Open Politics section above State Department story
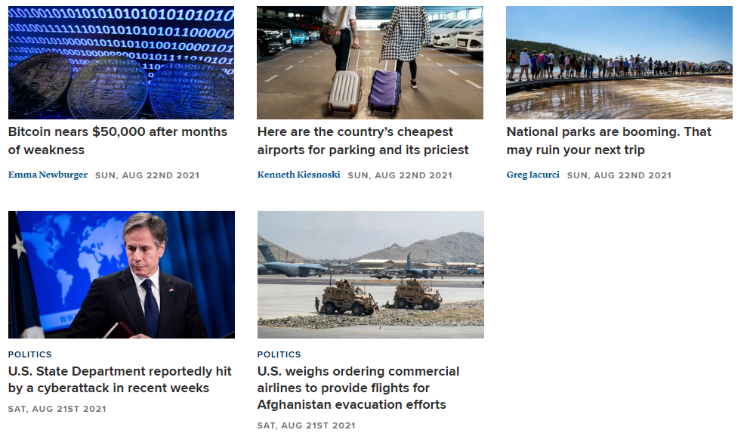Image resolution: width=750 pixels, height=433 pixels. coord(30,354)
